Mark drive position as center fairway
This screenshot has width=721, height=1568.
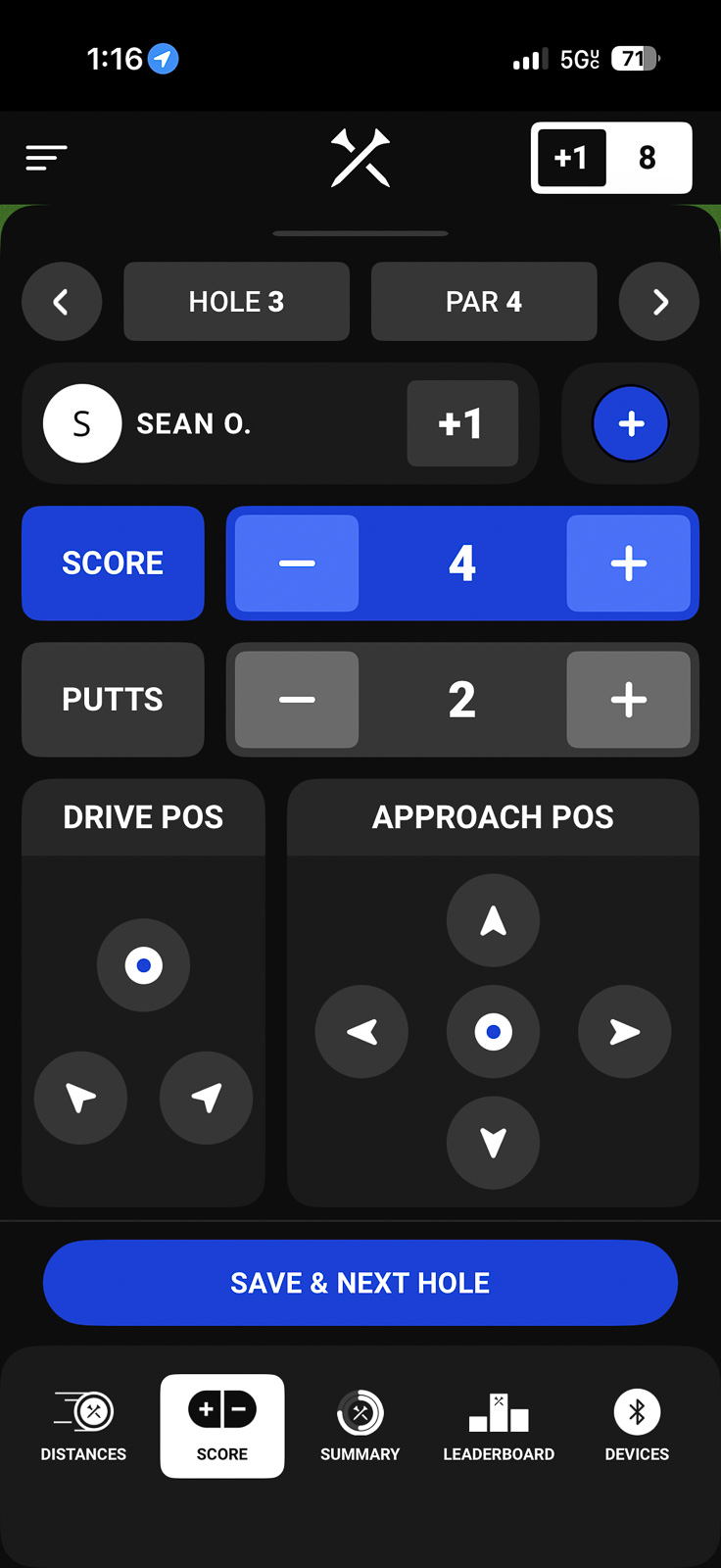tap(143, 965)
